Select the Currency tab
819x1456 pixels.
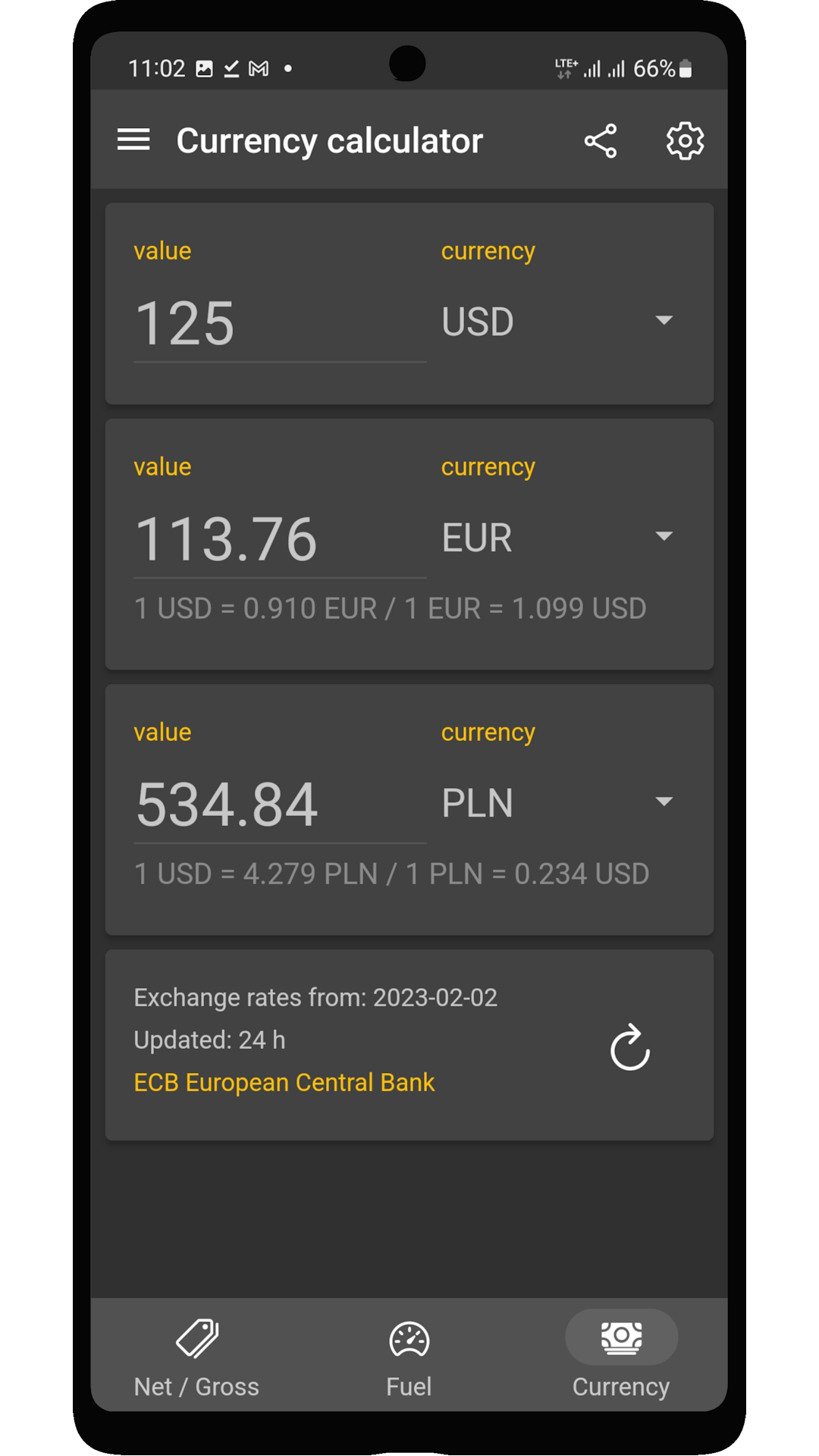click(621, 1356)
